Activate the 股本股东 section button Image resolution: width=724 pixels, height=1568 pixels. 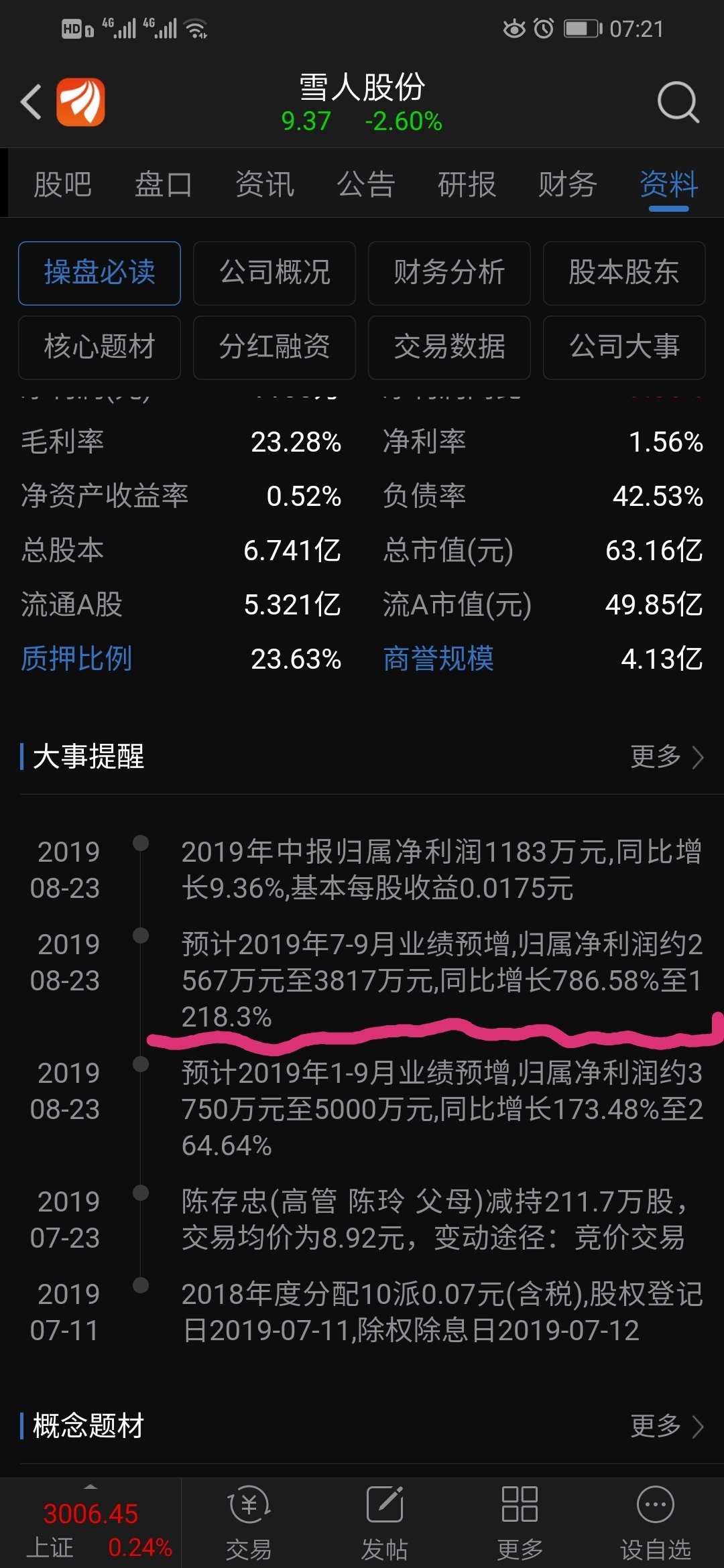pyautogui.click(x=624, y=273)
